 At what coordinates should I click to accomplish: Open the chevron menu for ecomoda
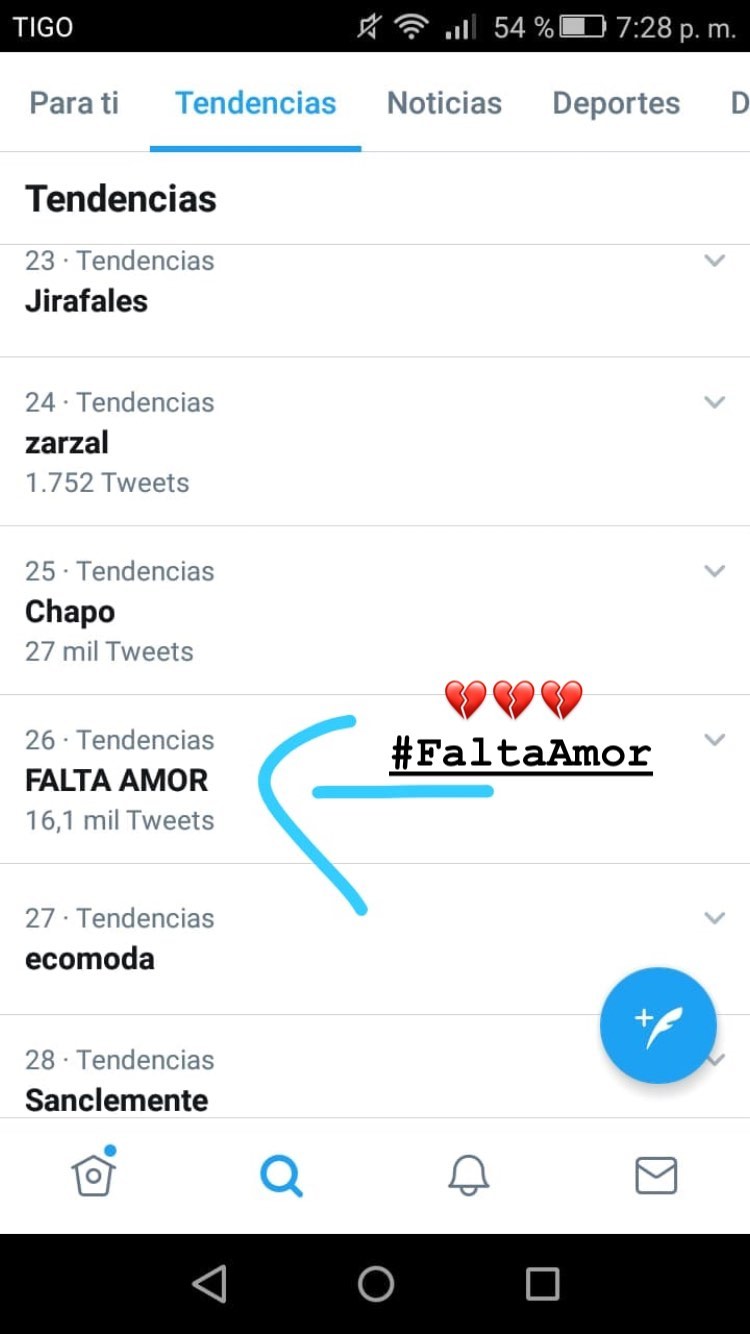pos(714,918)
